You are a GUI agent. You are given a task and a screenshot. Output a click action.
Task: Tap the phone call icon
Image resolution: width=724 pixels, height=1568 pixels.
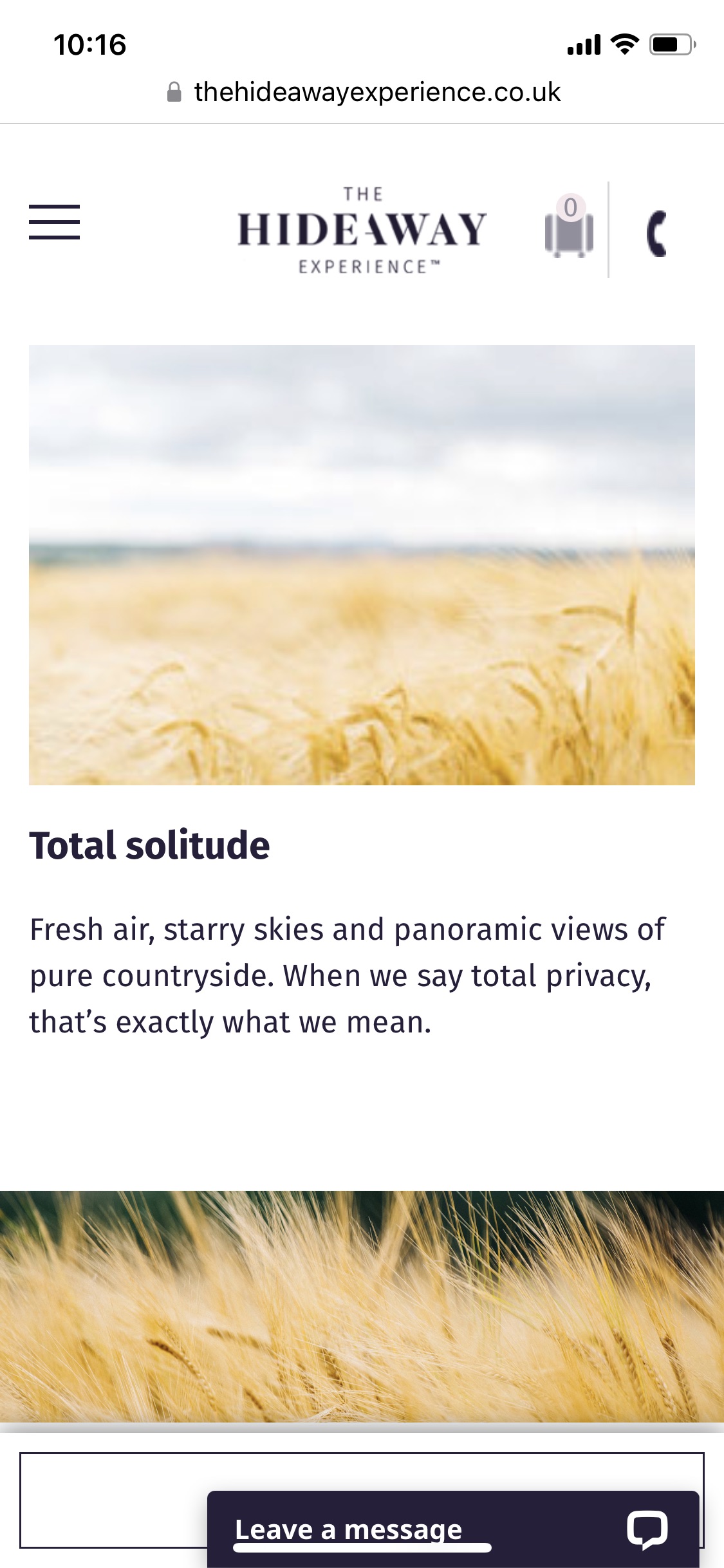tap(656, 233)
